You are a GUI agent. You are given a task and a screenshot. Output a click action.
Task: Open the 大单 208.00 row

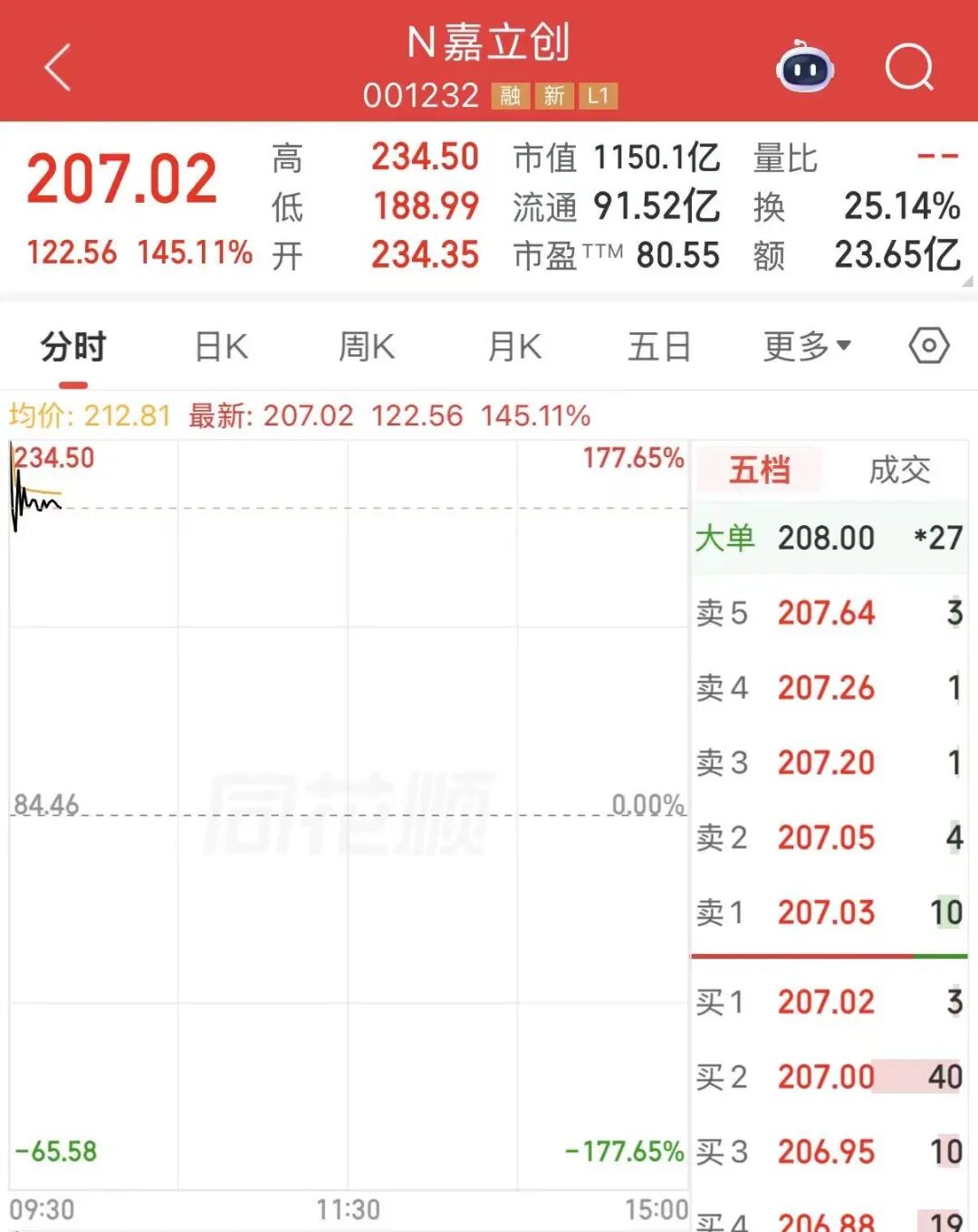pyautogui.click(x=829, y=538)
